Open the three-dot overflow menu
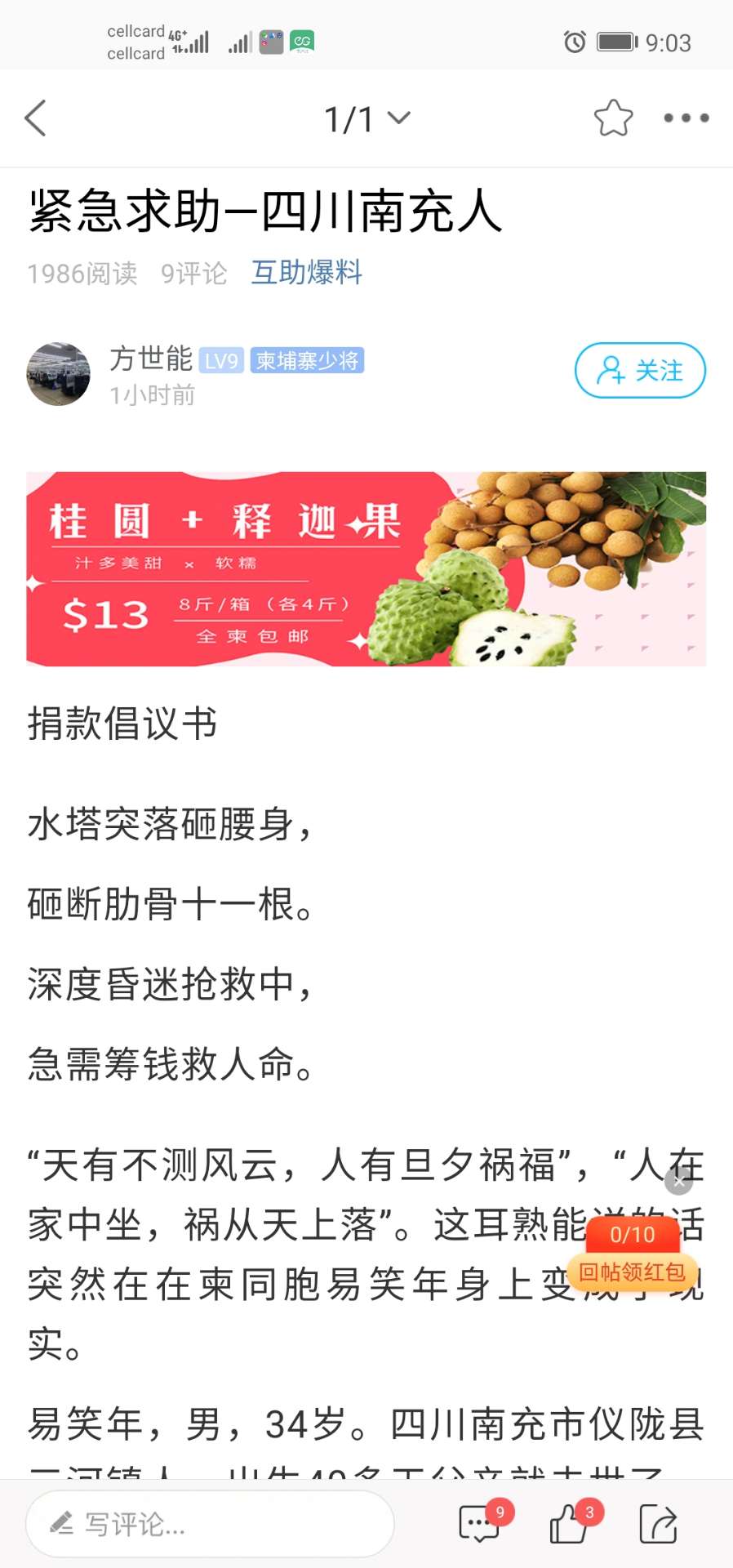 [x=686, y=119]
